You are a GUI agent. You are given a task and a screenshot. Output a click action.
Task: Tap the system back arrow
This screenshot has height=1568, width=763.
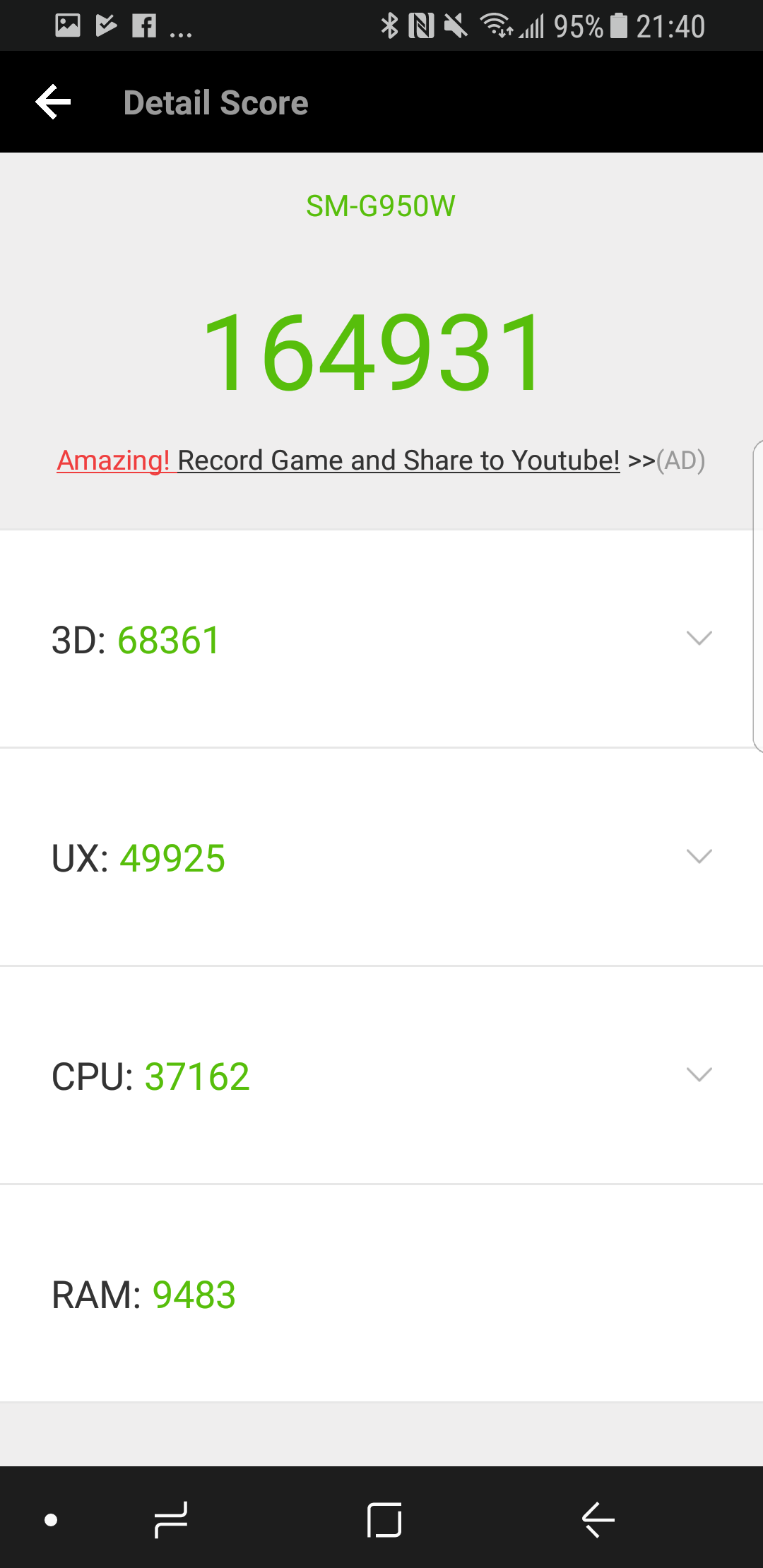[x=598, y=1520]
